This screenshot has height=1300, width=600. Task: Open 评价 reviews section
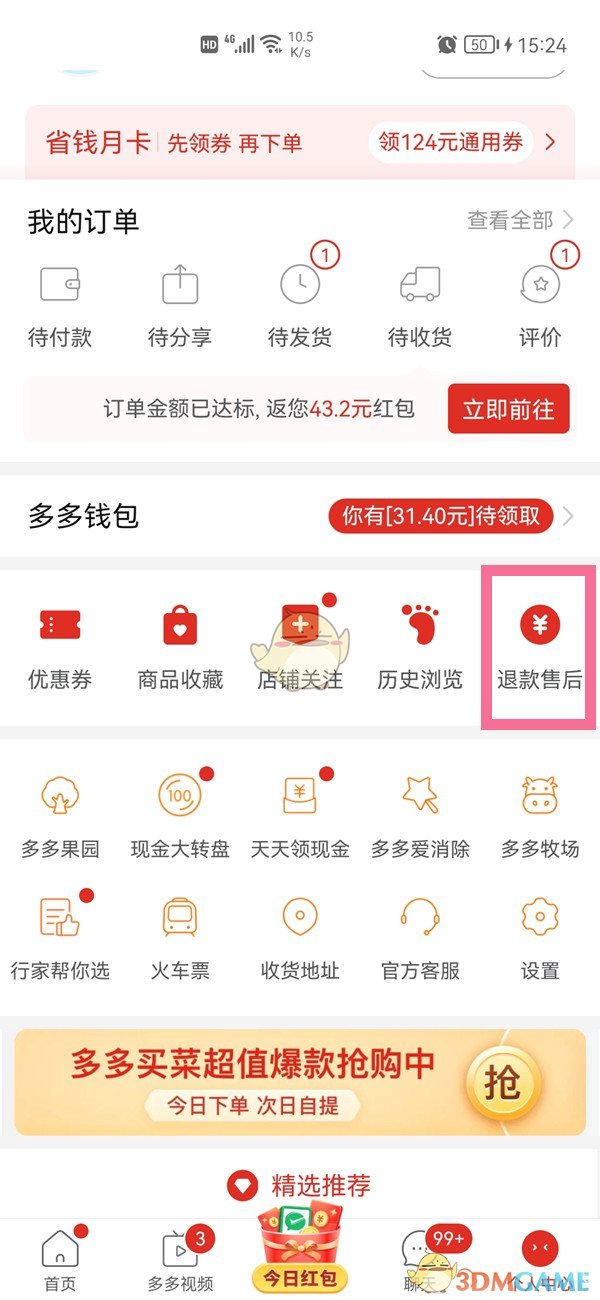click(540, 305)
